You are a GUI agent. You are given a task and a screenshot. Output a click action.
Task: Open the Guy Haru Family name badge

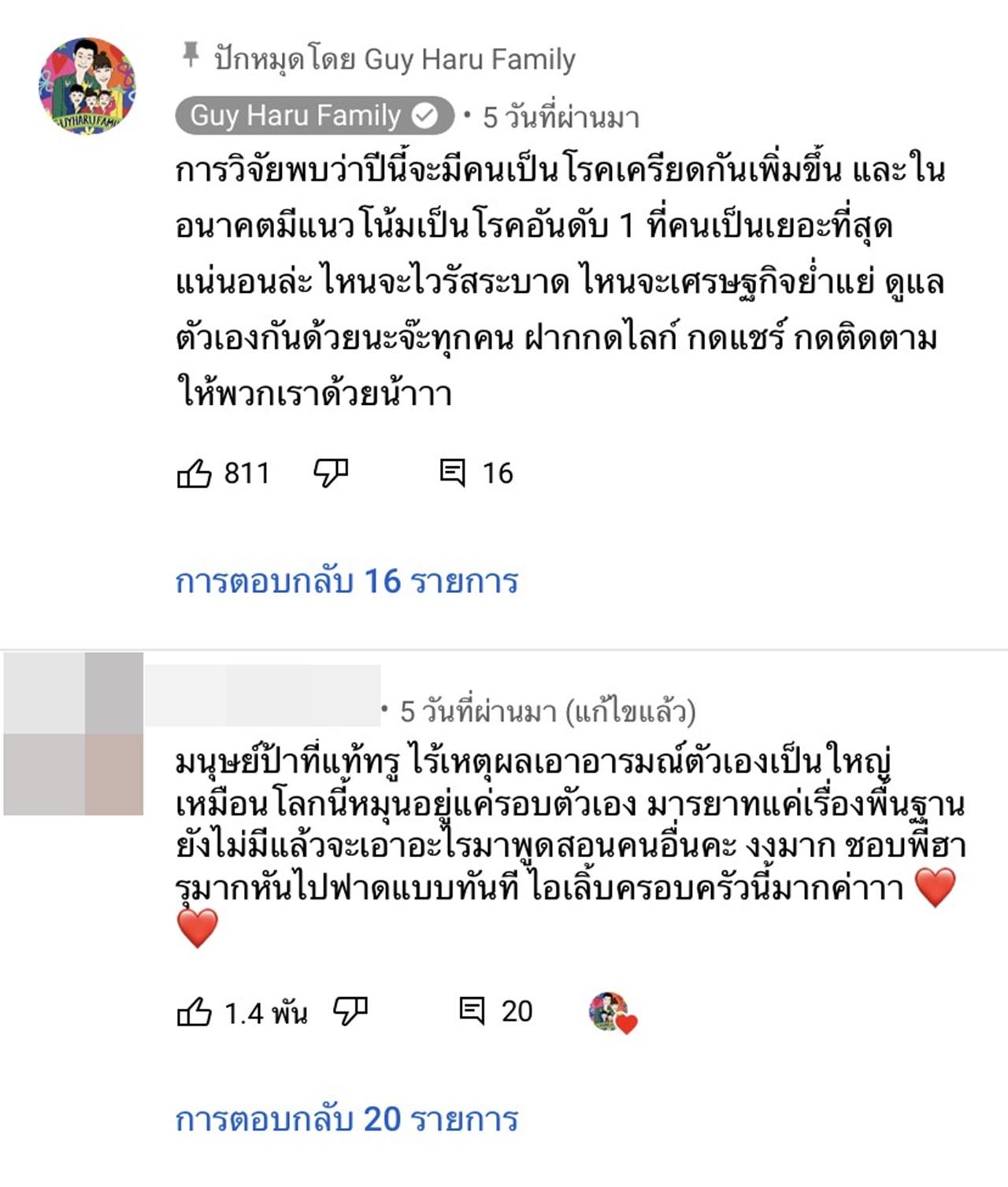313,117
